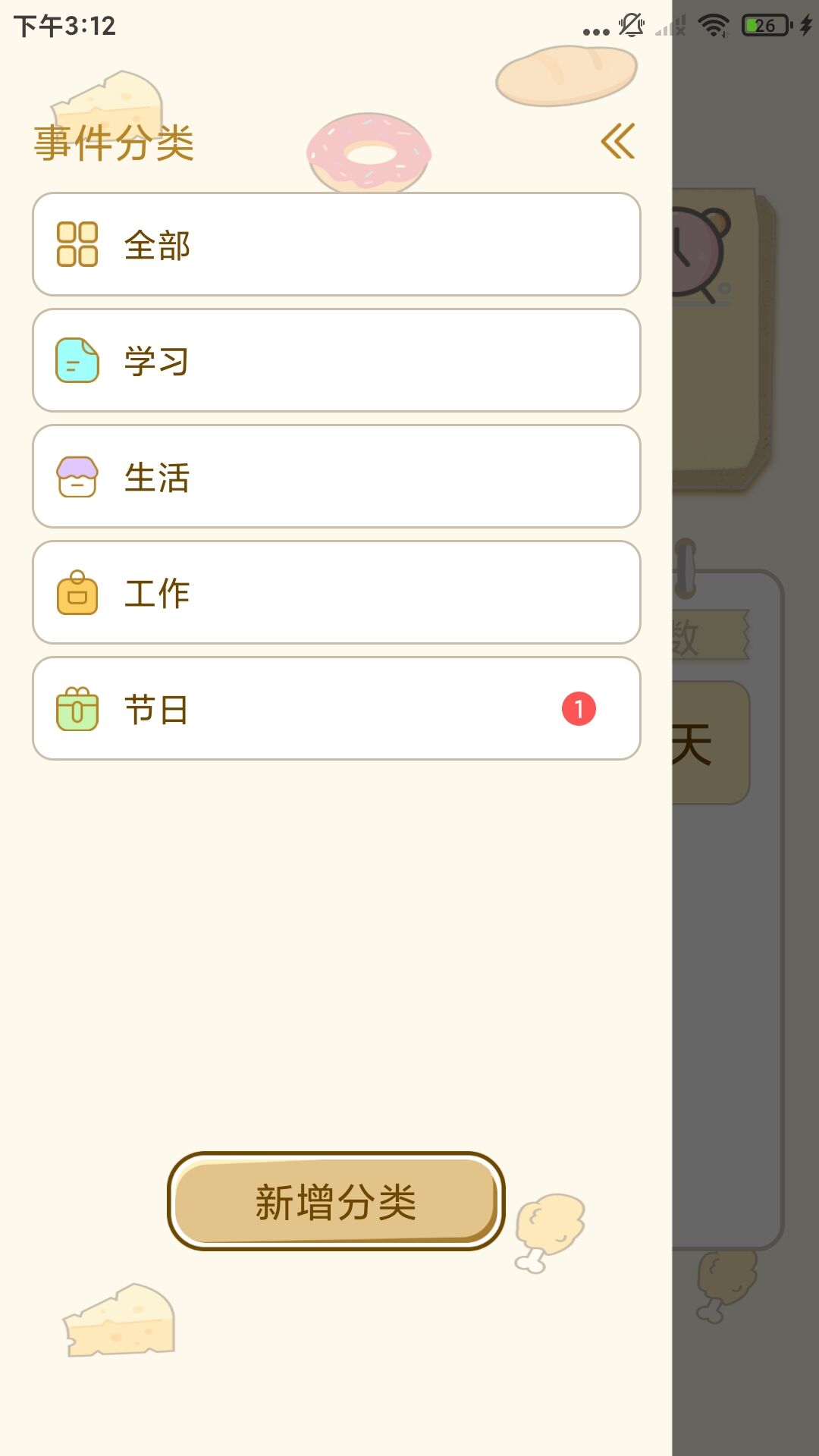This screenshot has height=1456, width=819.
Task: Collapse the category drawer with double-arrow icon
Action: click(x=618, y=141)
